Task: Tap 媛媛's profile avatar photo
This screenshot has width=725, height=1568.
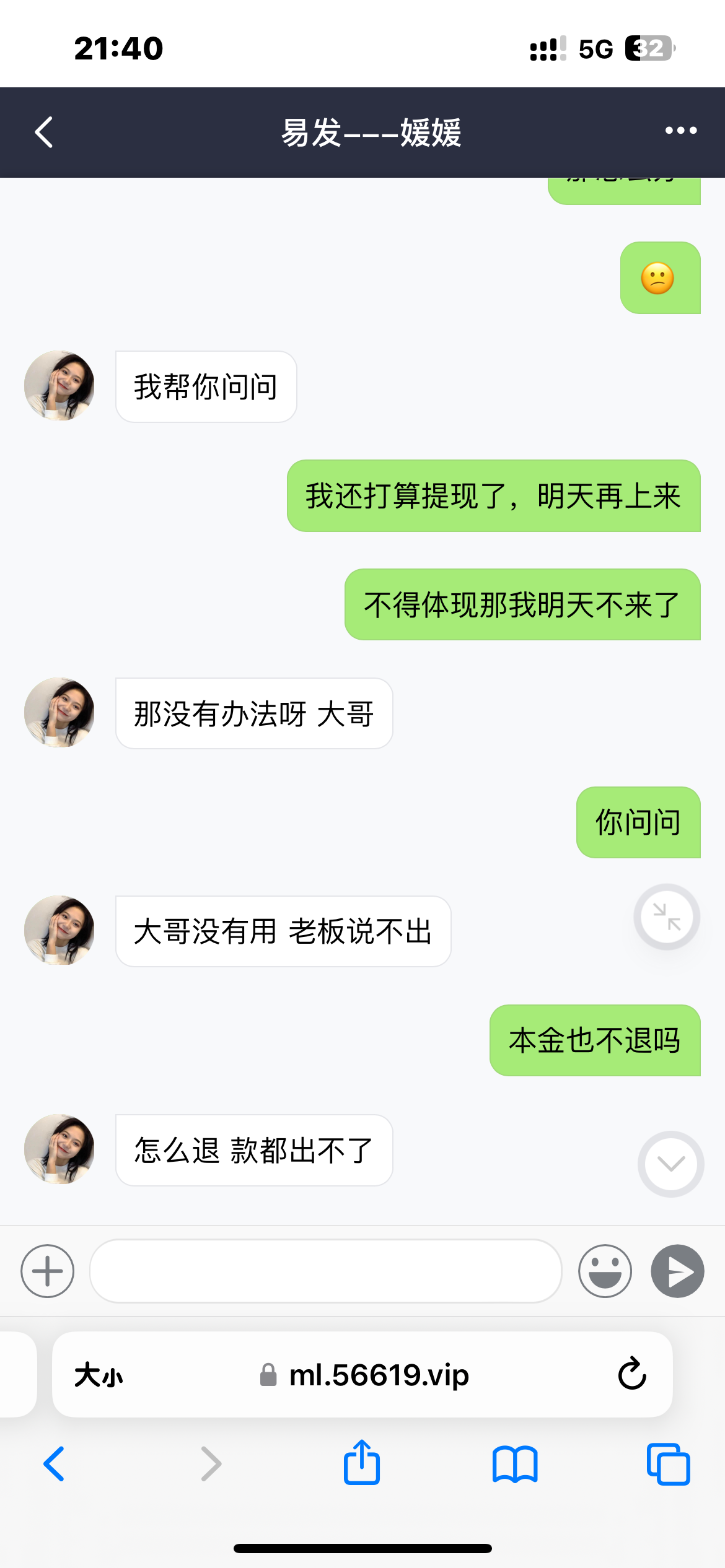Action: 59,385
